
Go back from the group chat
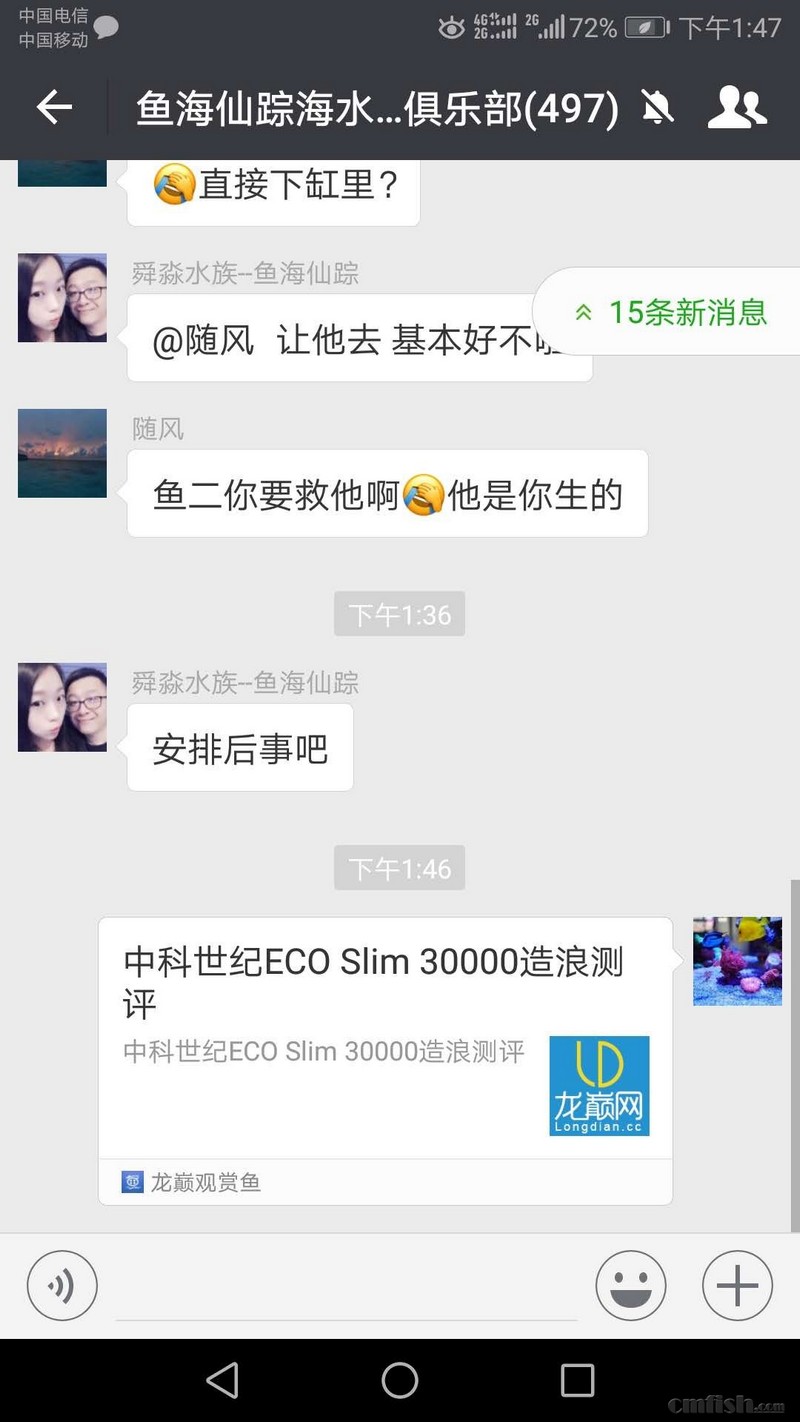coord(55,107)
